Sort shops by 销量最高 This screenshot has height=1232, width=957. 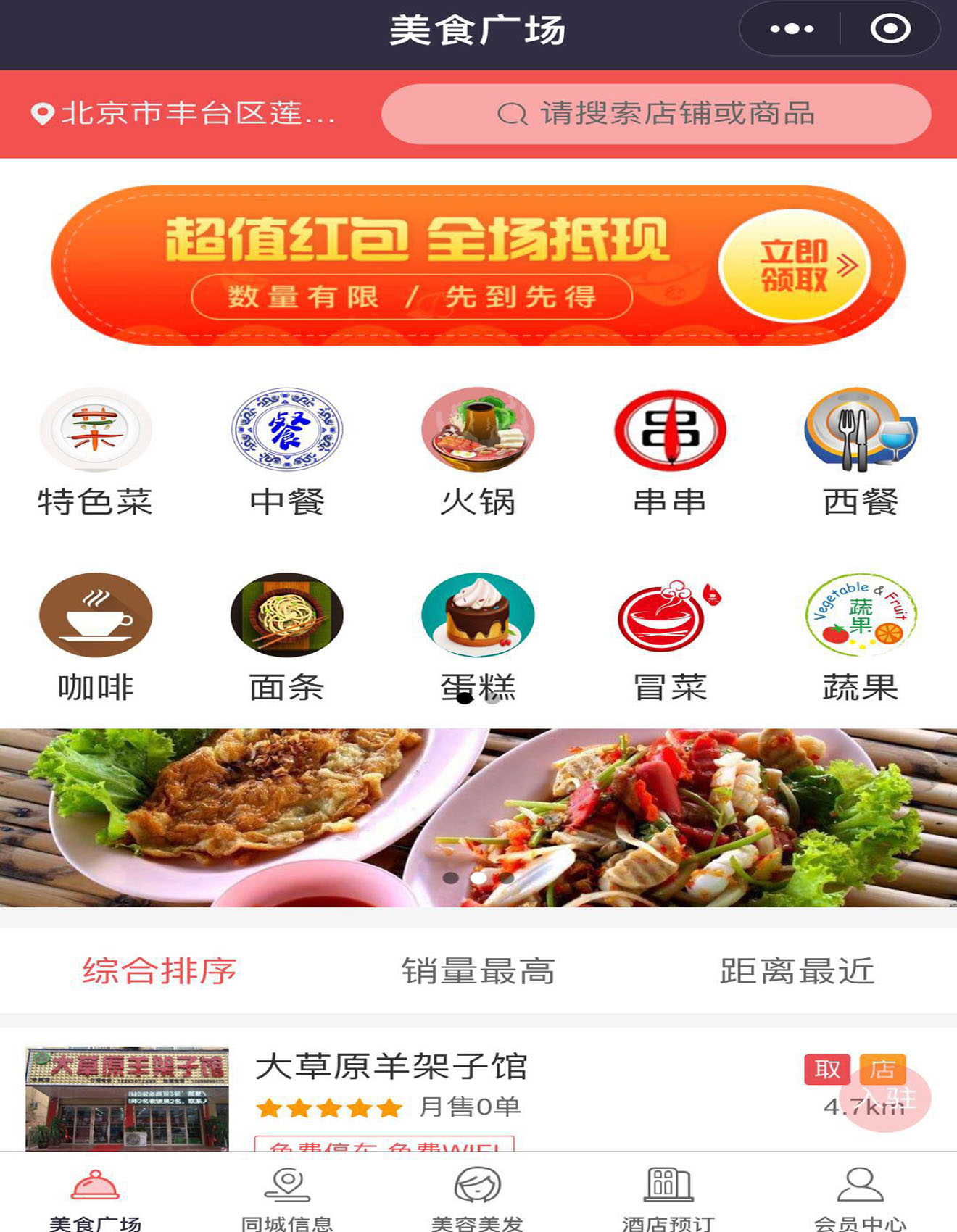pyautogui.click(x=478, y=971)
